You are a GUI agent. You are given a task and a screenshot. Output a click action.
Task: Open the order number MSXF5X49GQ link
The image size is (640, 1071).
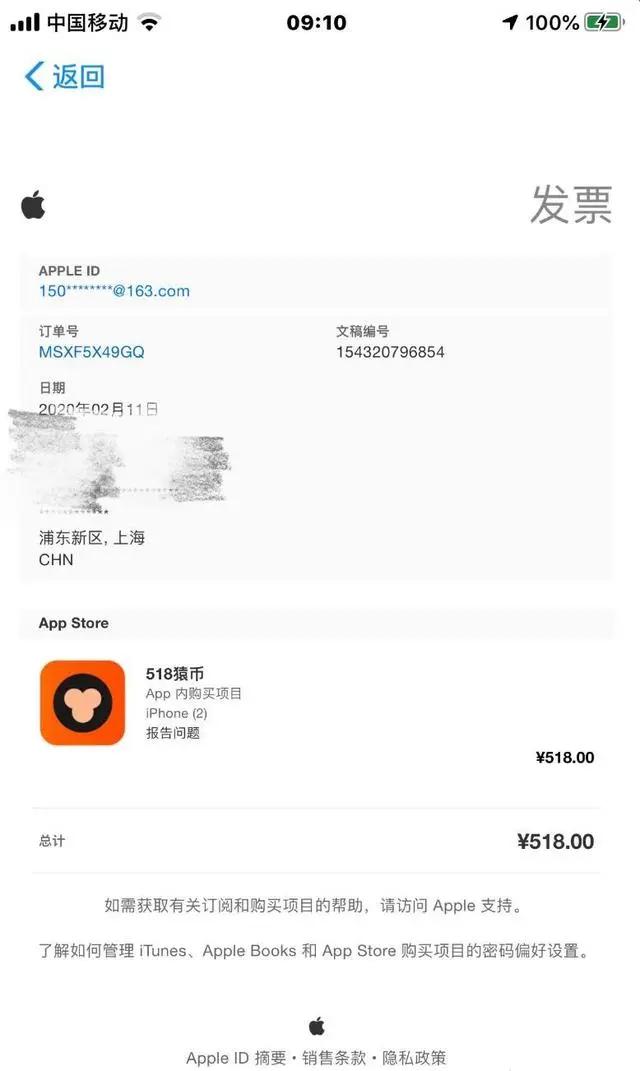[x=91, y=352]
